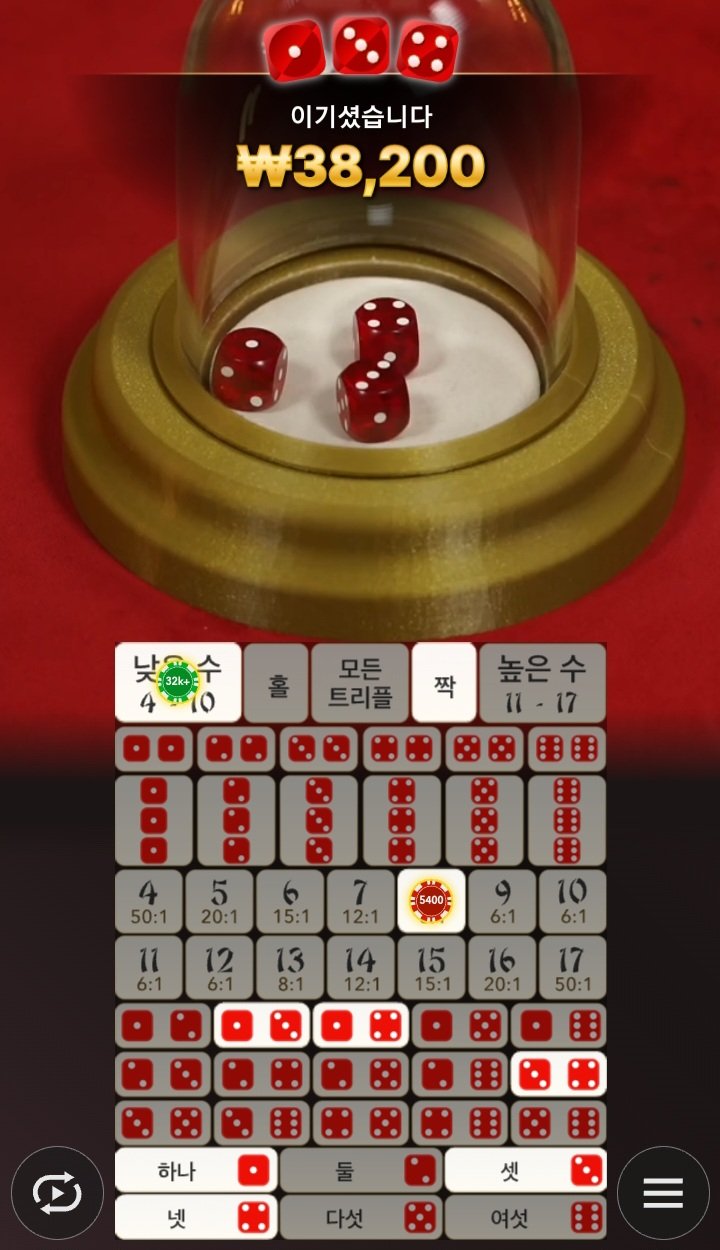Viewport: 720px width, 1250px height.
Task: Tap the repeat bet button
Action: [x=57, y=1192]
